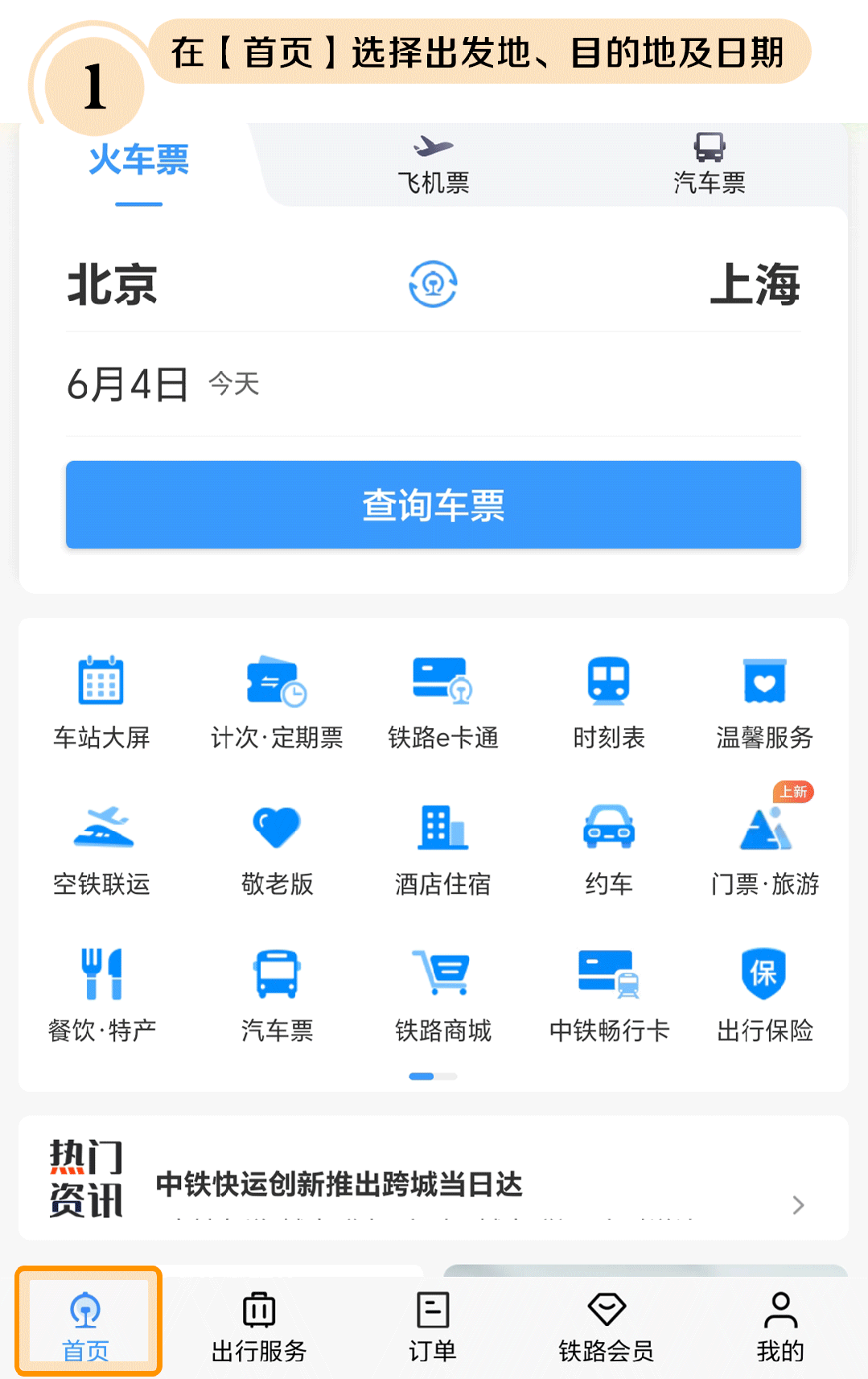Open the 我的 profile tab
The width and height of the screenshot is (868, 1379).
(780, 1328)
